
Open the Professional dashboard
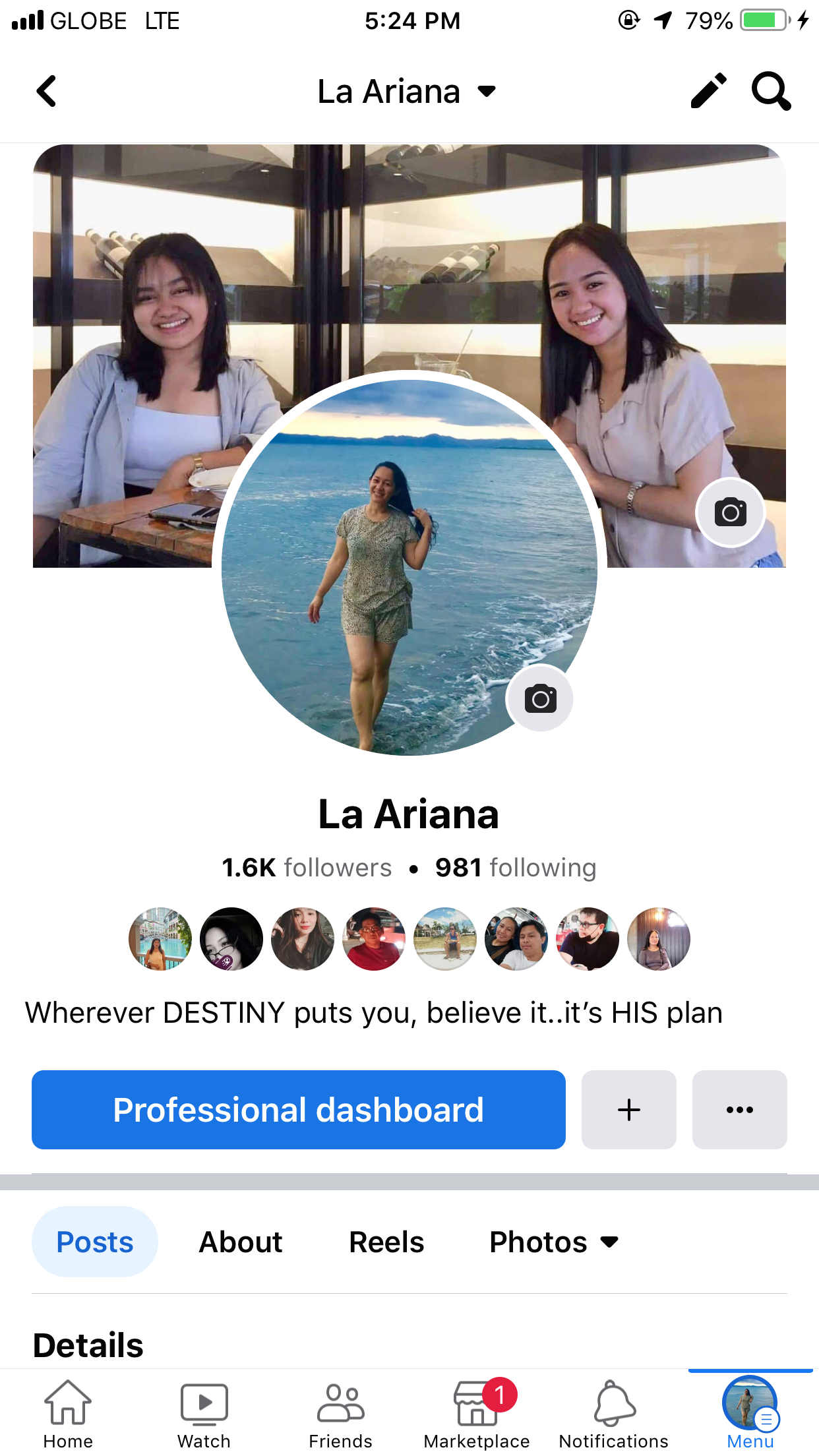click(x=298, y=1110)
